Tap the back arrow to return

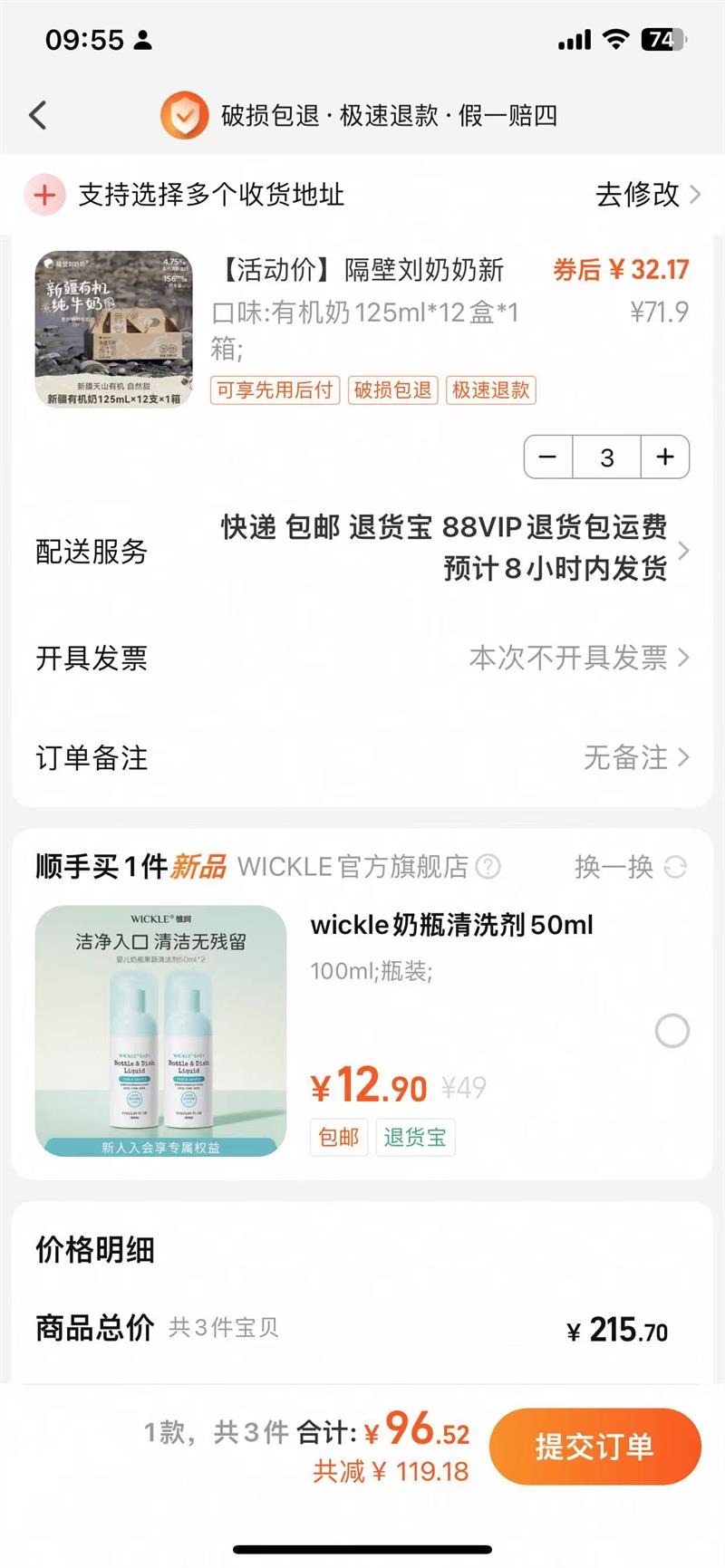(x=36, y=115)
